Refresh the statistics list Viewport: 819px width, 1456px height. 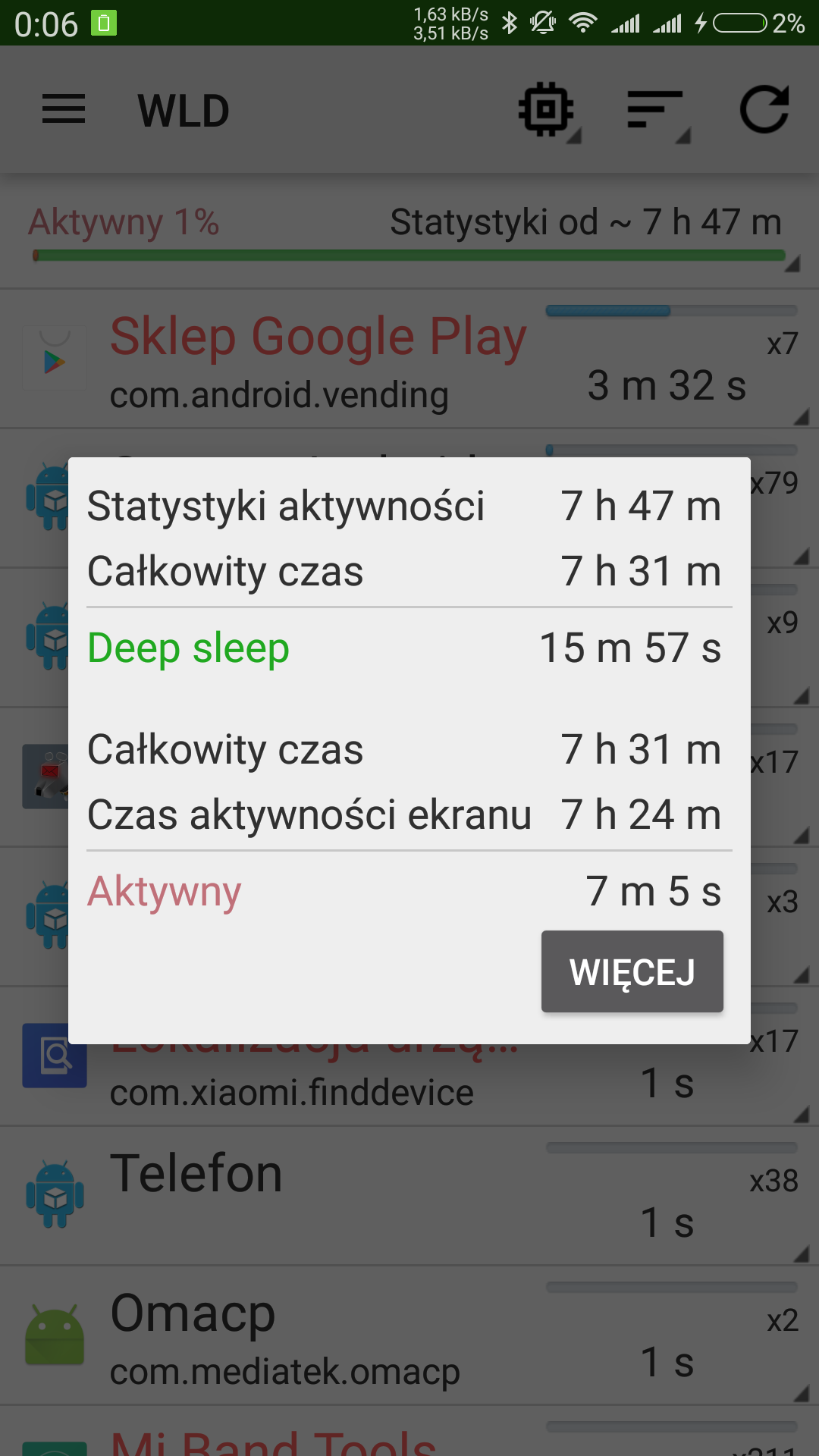coord(764,111)
